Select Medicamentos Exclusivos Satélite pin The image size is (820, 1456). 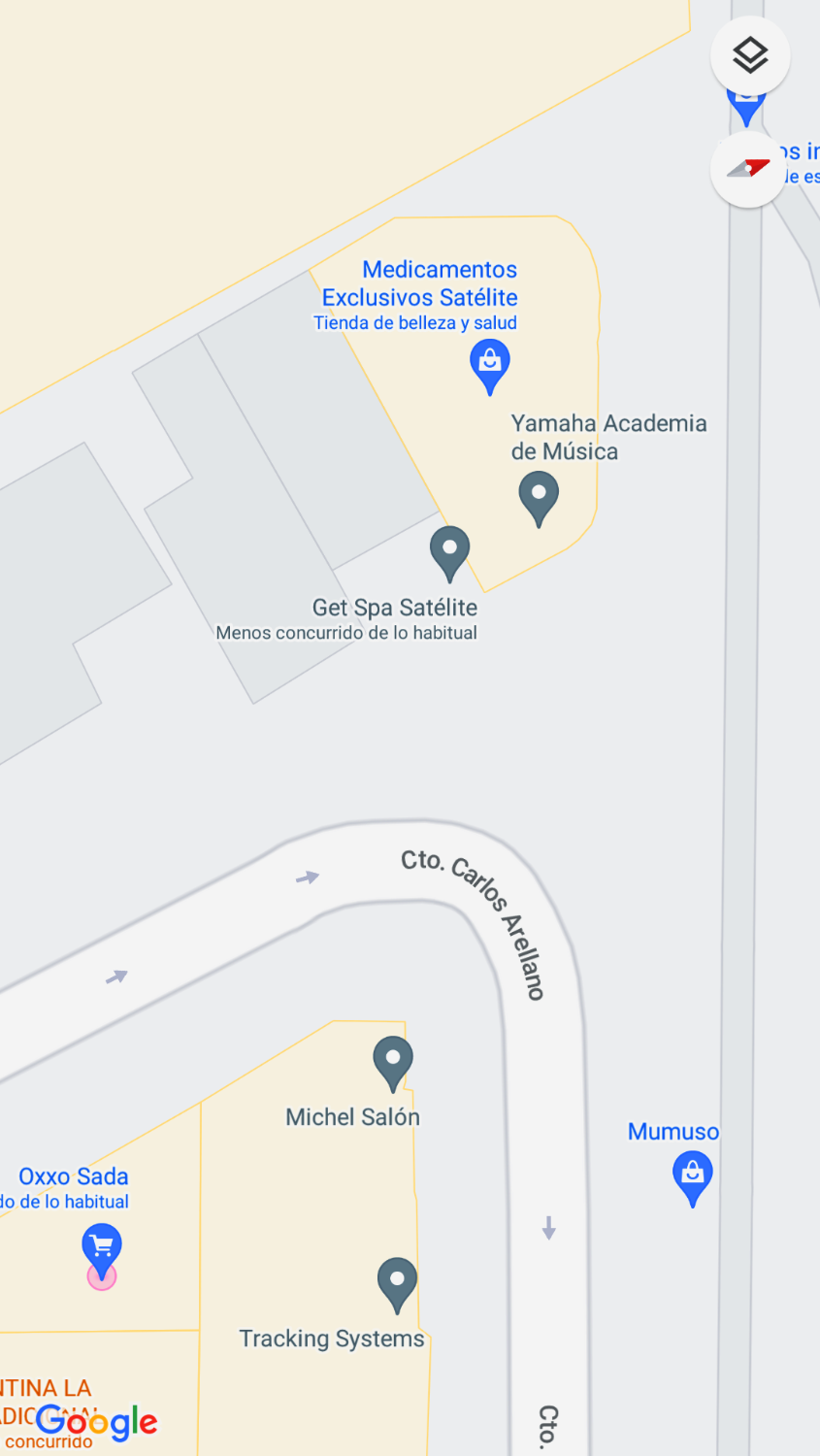coord(490,367)
